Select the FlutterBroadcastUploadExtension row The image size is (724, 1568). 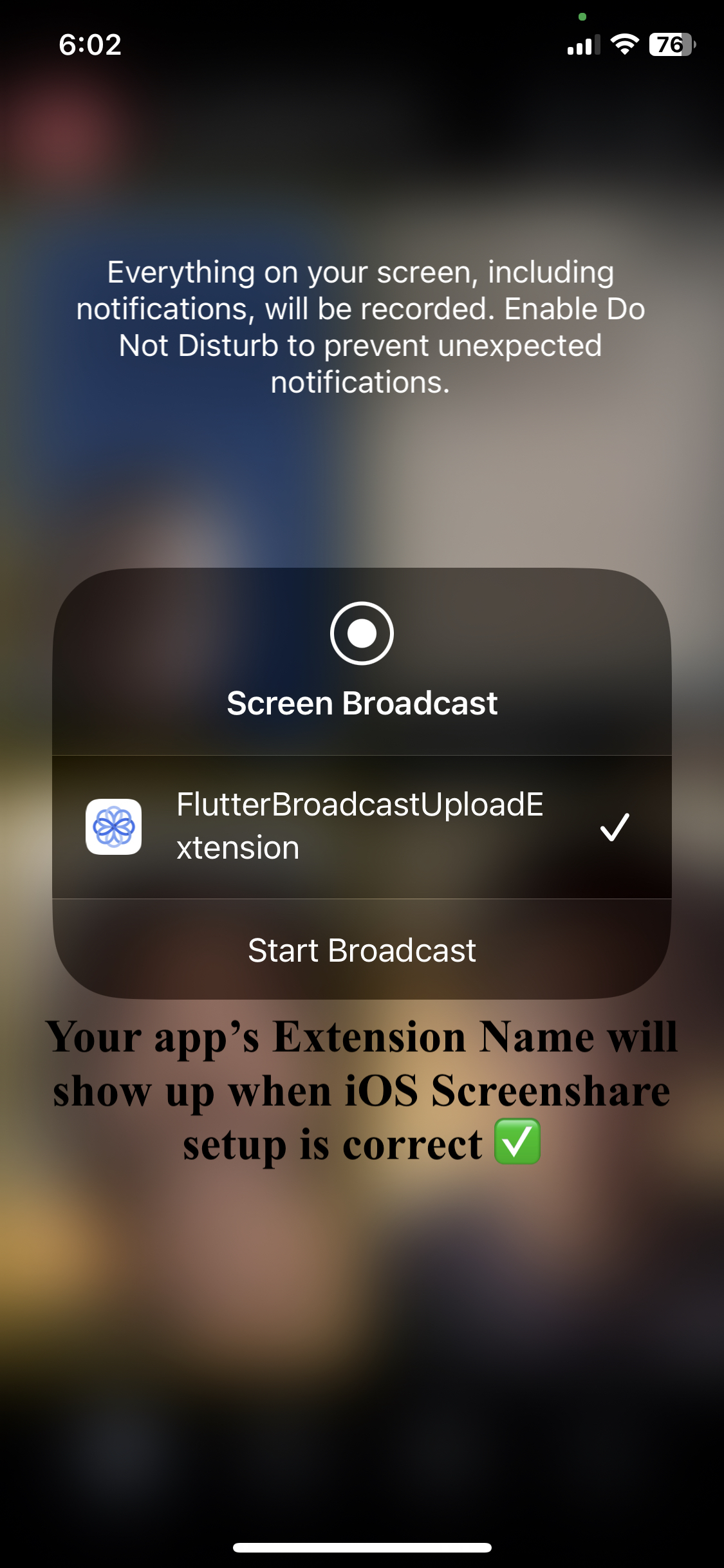pyautogui.click(x=360, y=826)
